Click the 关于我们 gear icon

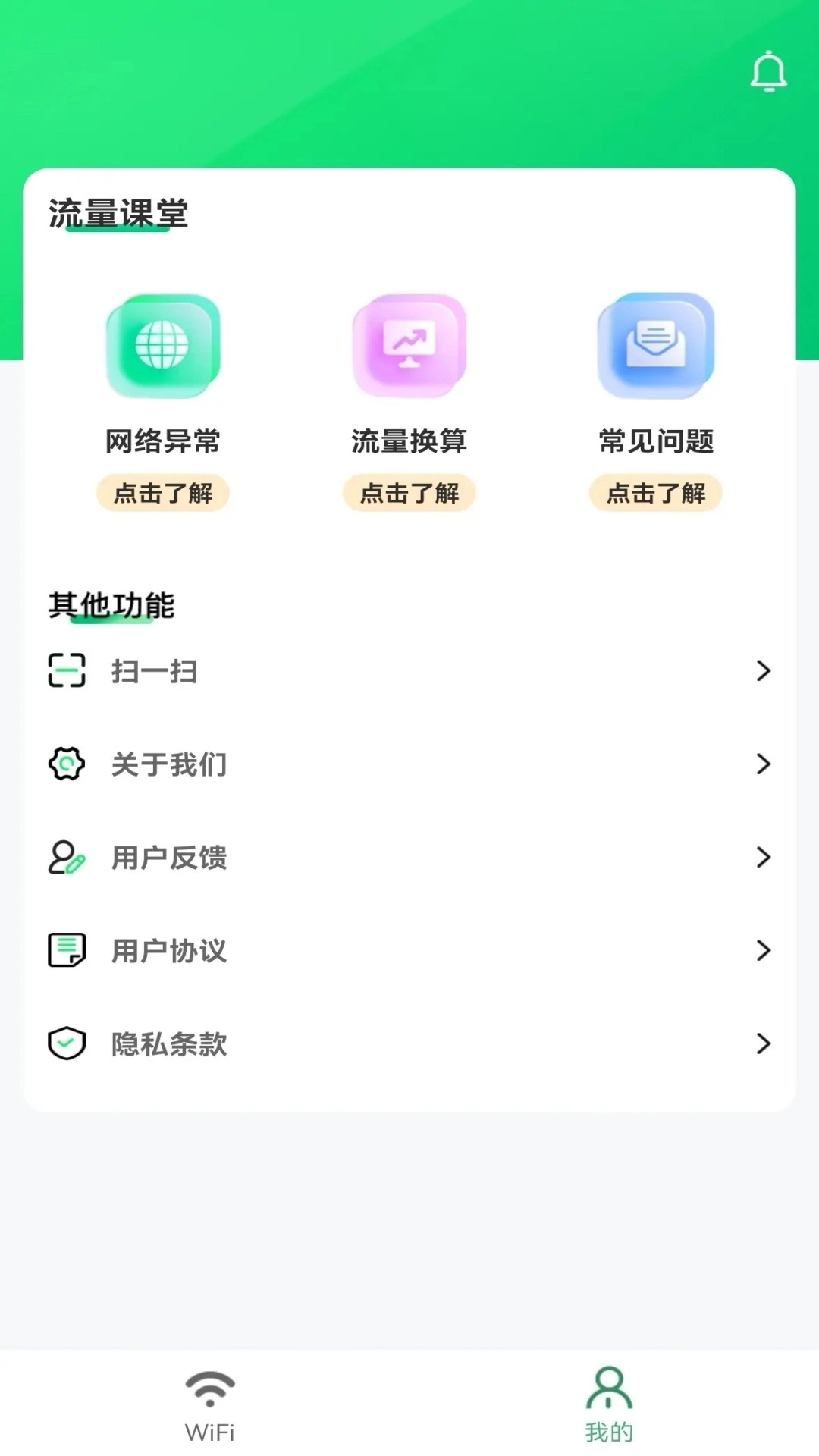coord(67,764)
